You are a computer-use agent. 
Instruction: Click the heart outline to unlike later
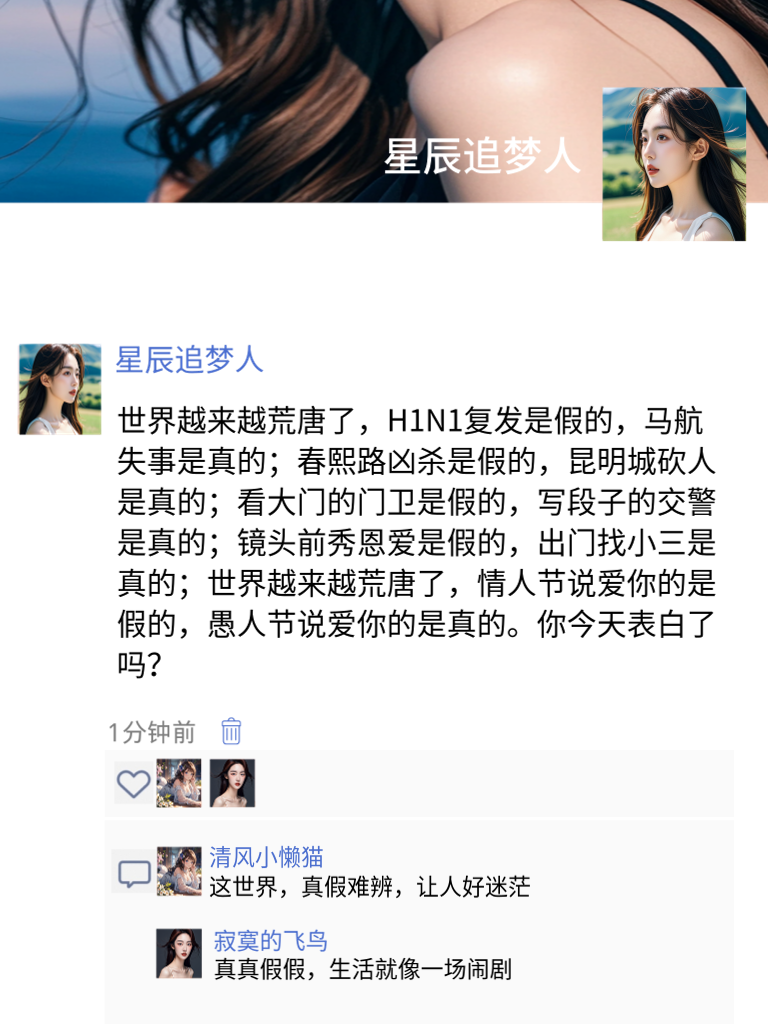pyautogui.click(x=132, y=786)
